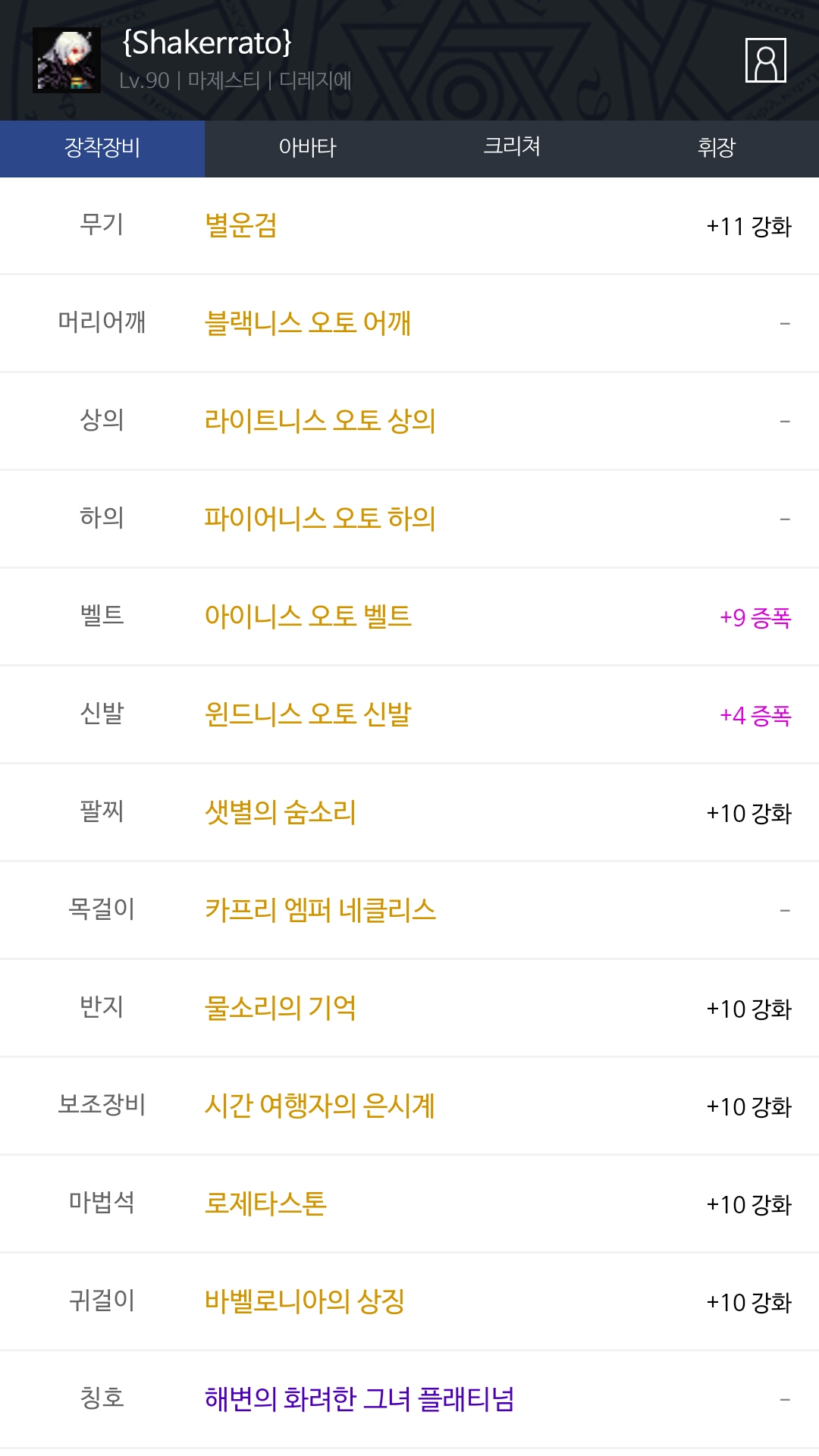Switch to the 크리쳐 tab
Screen dimensions: 819x1456
[512, 149]
